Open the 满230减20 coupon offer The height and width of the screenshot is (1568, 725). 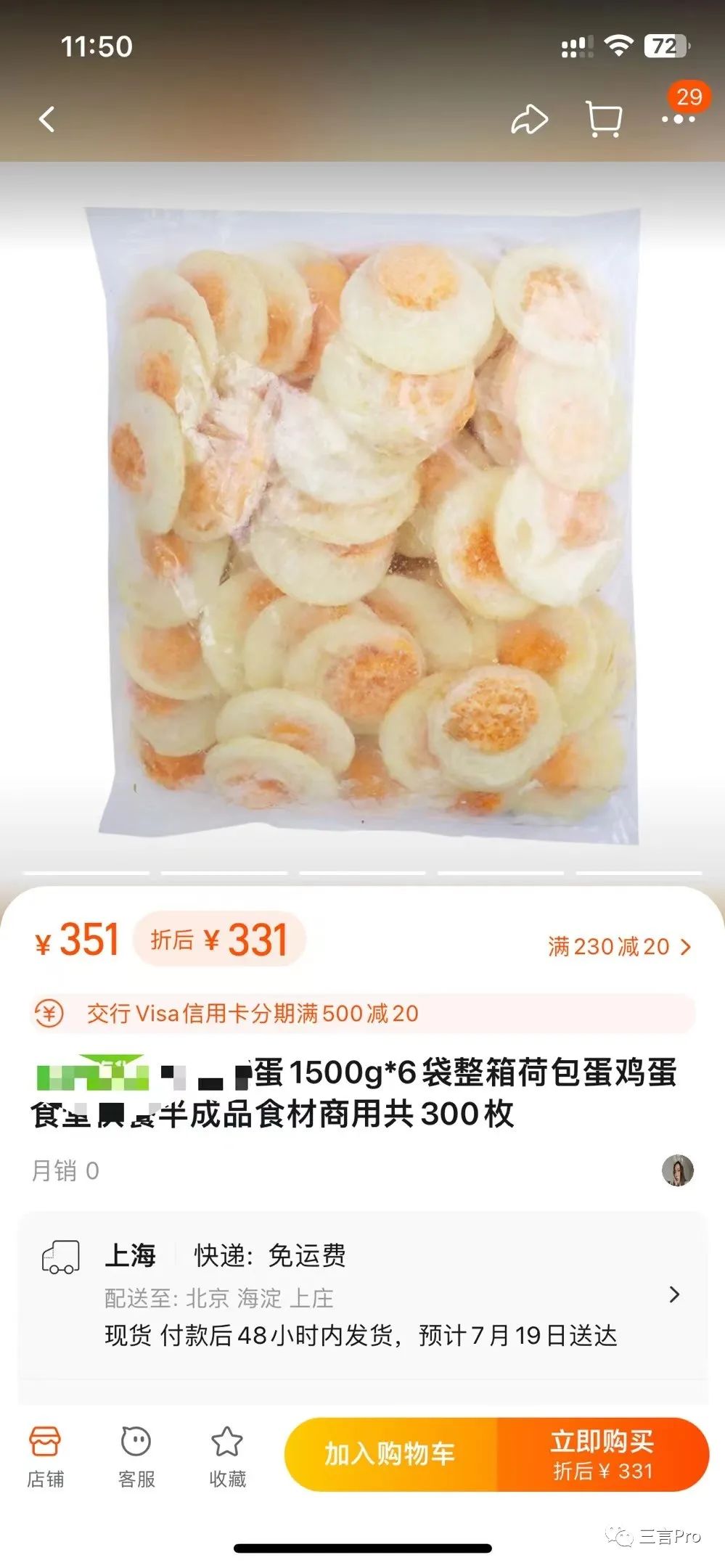[x=619, y=946]
